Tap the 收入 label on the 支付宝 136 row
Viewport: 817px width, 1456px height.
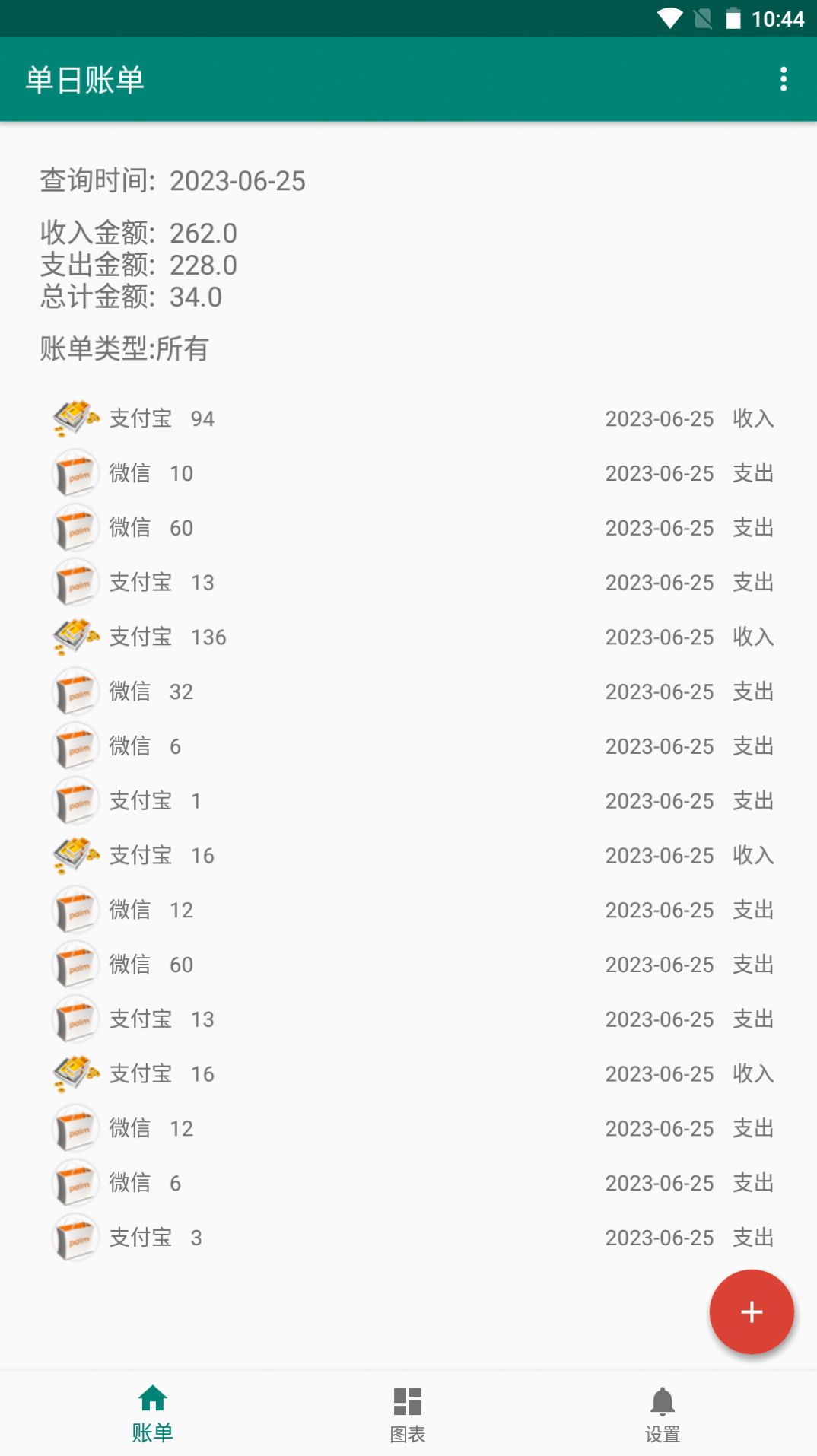click(753, 637)
